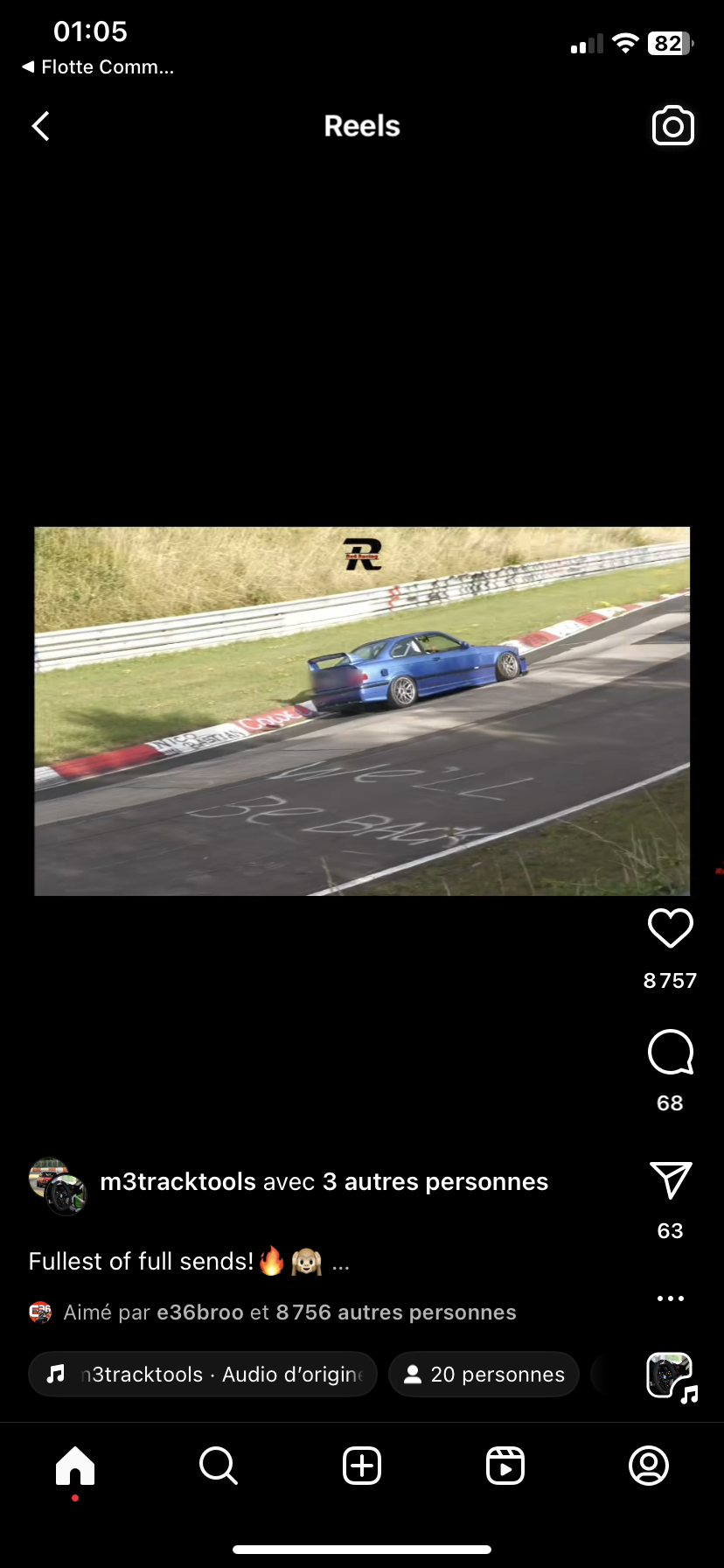Switch to the Profile tab
Image resolution: width=724 pixels, height=1568 pixels.
click(x=649, y=1466)
